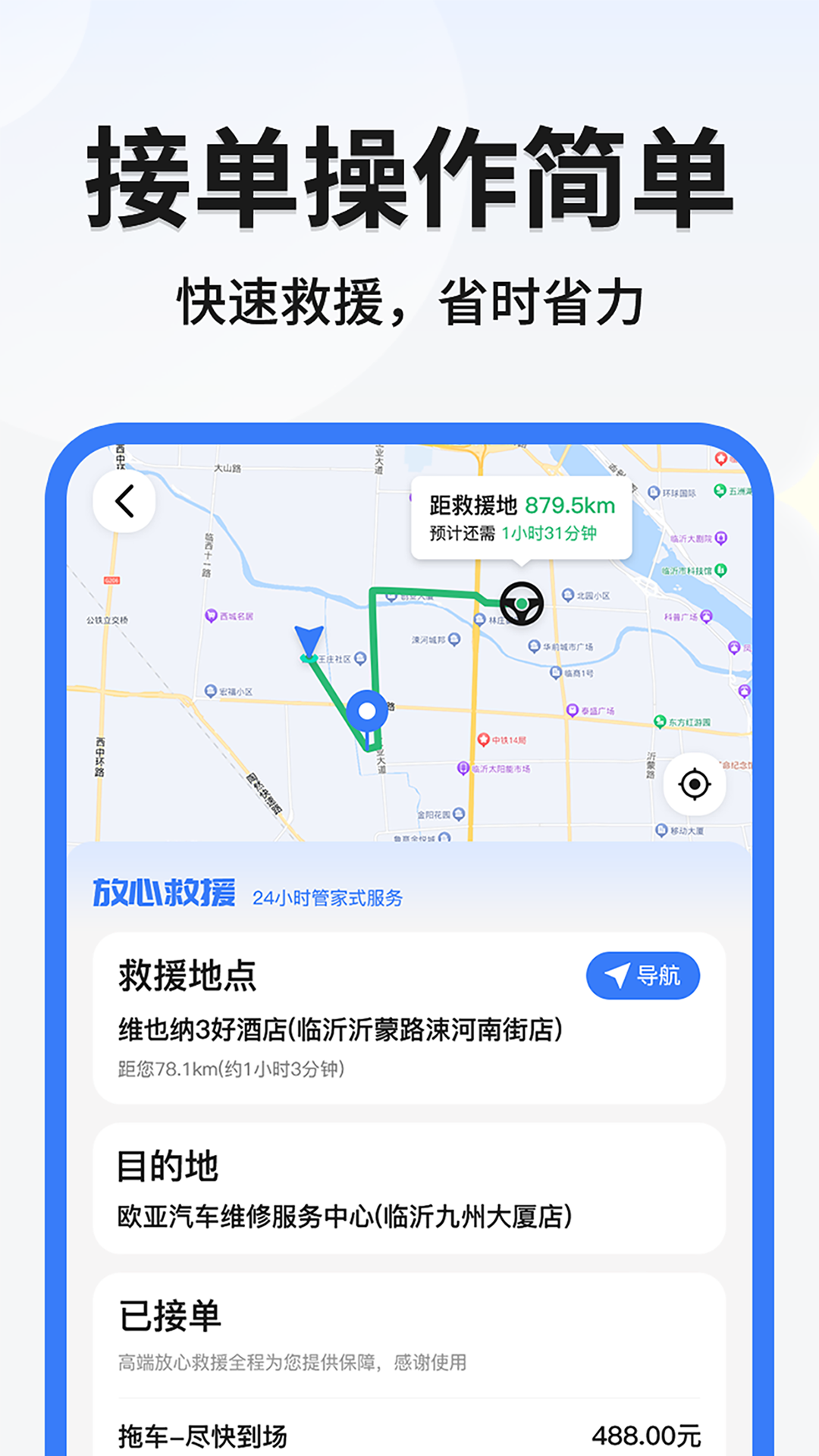Tap the 环球国际 blue map marker
The image size is (819, 1456).
point(653,492)
